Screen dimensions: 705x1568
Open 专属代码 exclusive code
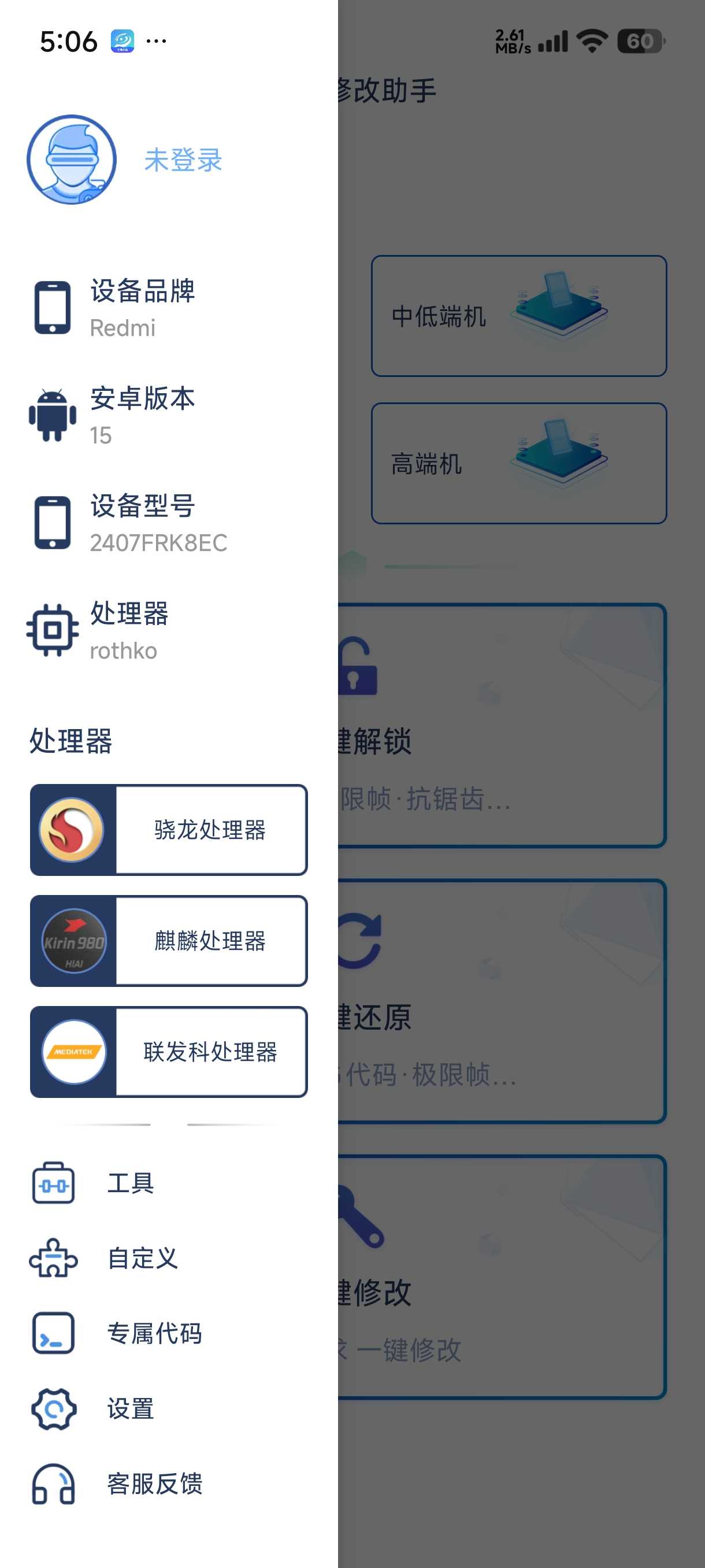tap(154, 1333)
